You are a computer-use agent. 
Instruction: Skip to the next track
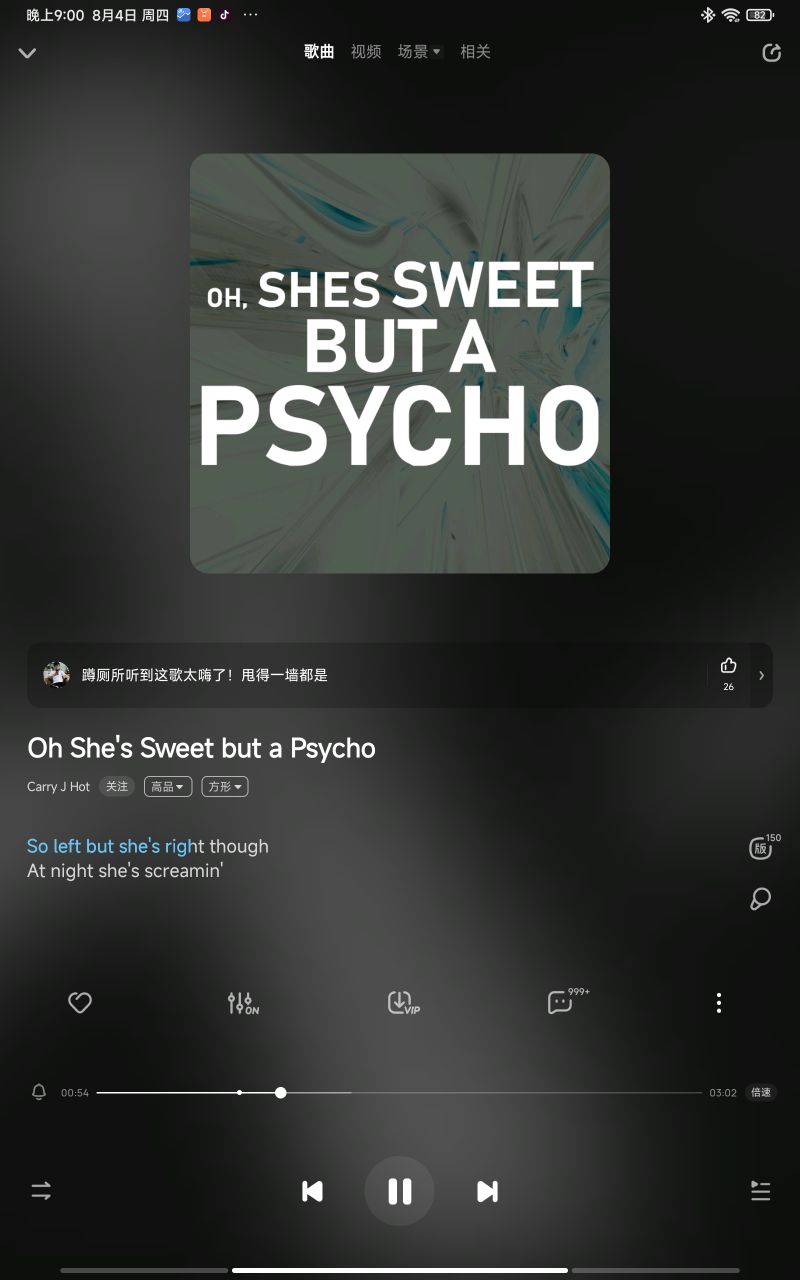487,1191
